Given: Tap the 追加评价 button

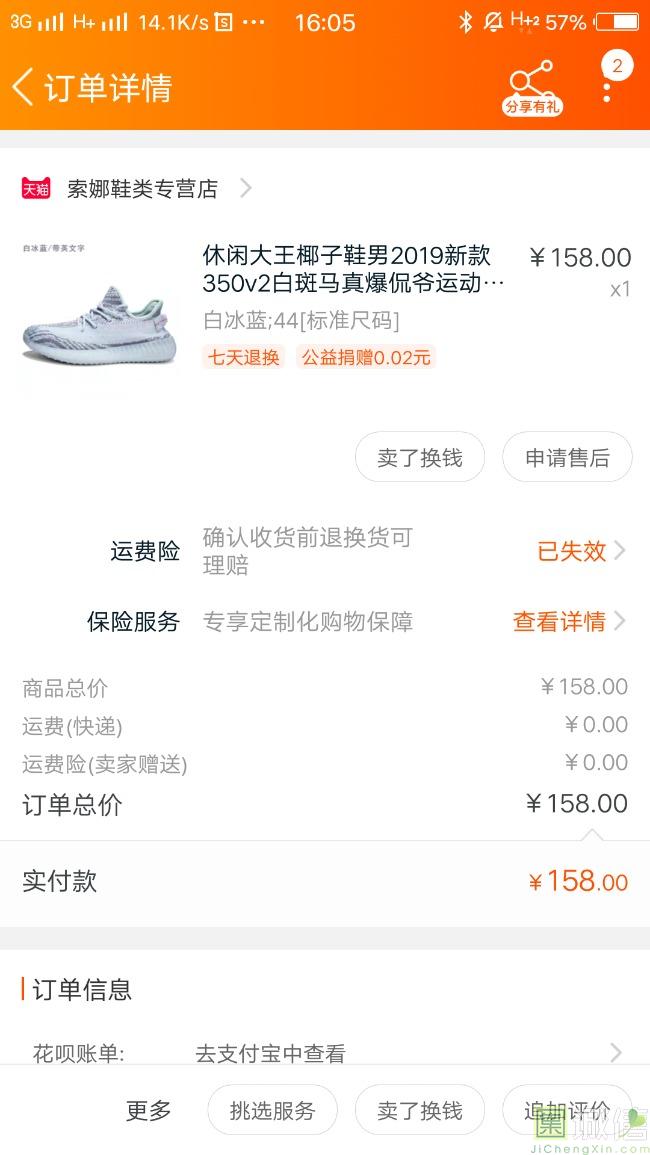Looking at the screenshot, I should (567, 1110).
